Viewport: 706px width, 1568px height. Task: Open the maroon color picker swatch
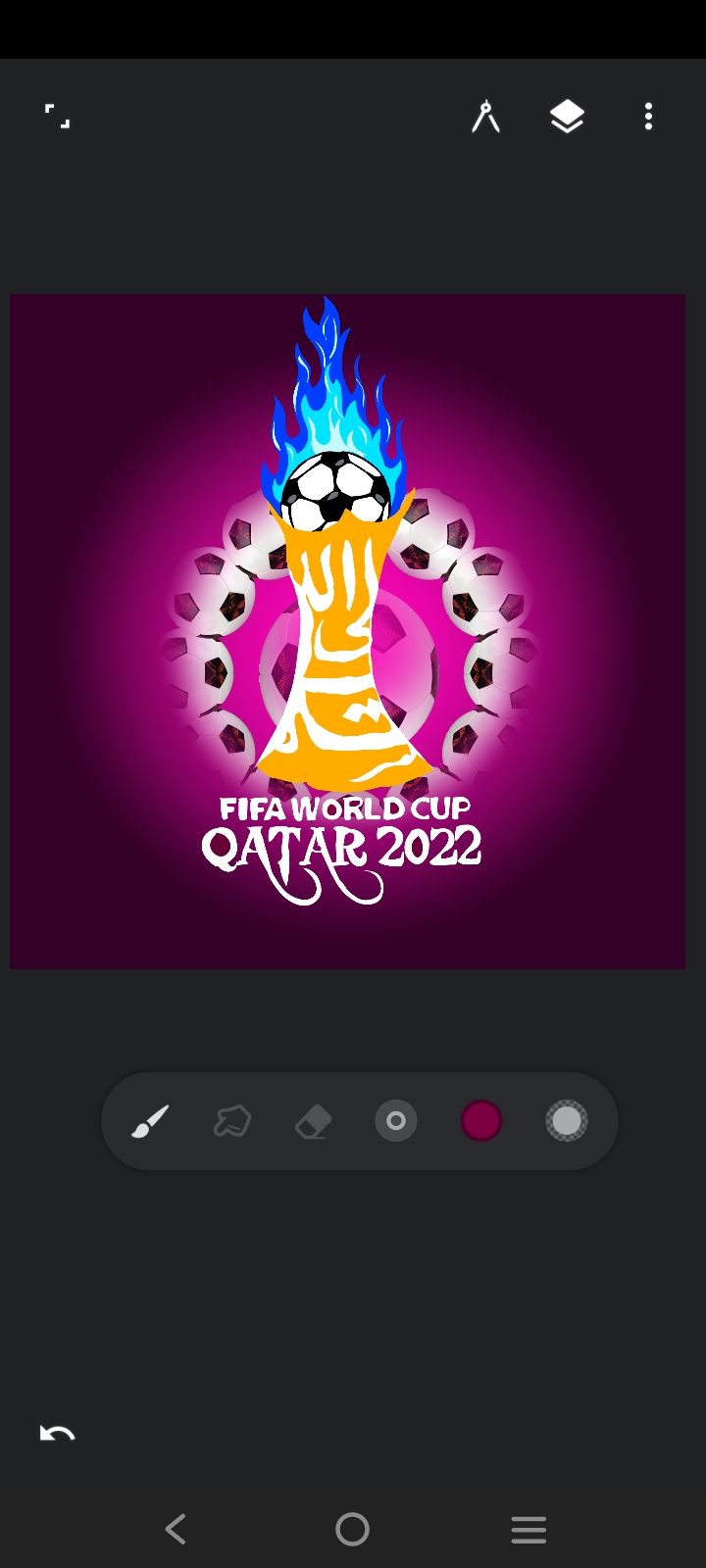tap(481, 1121)
